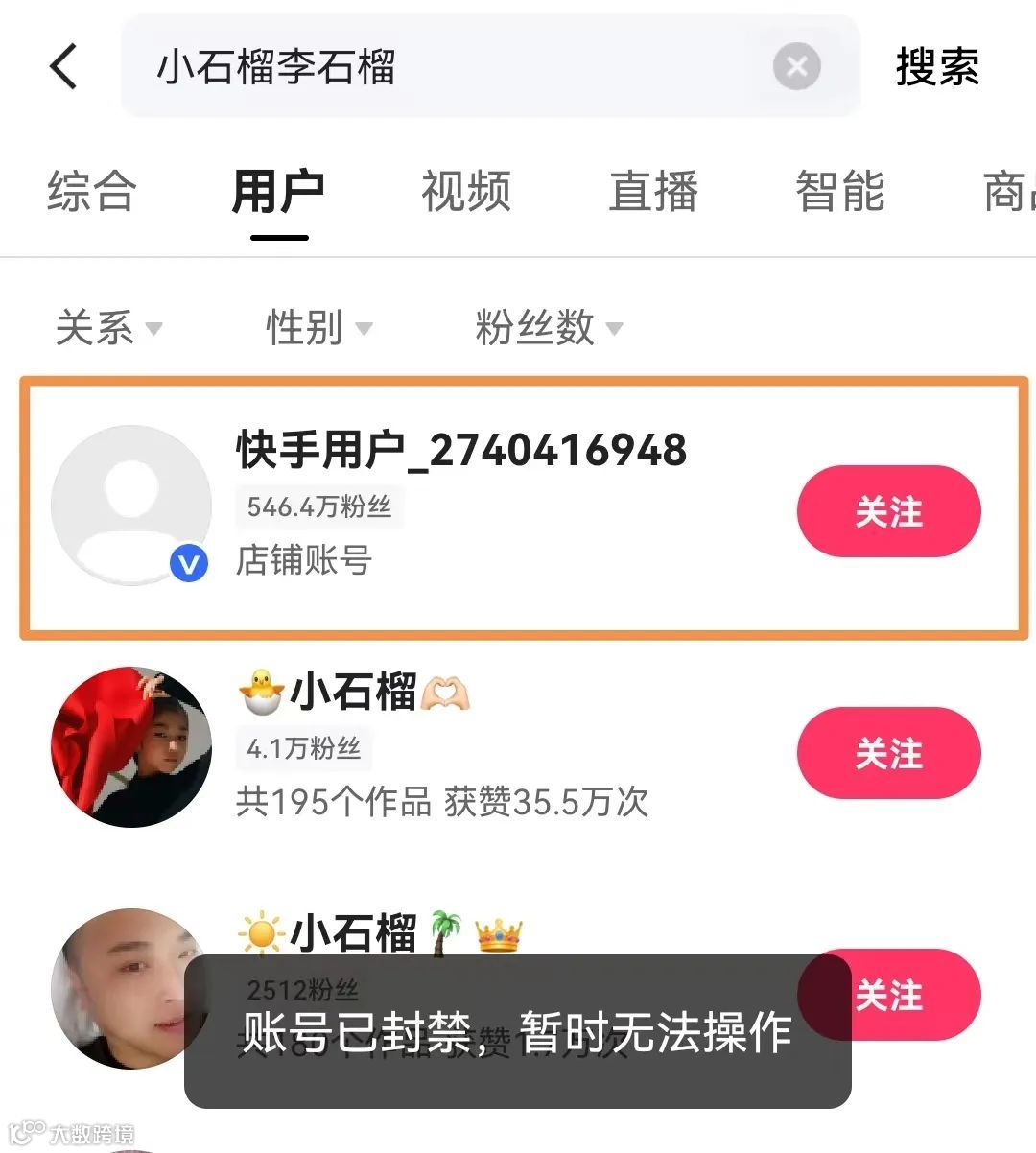Expand the 关系 filter dropdown

(108, 328)
